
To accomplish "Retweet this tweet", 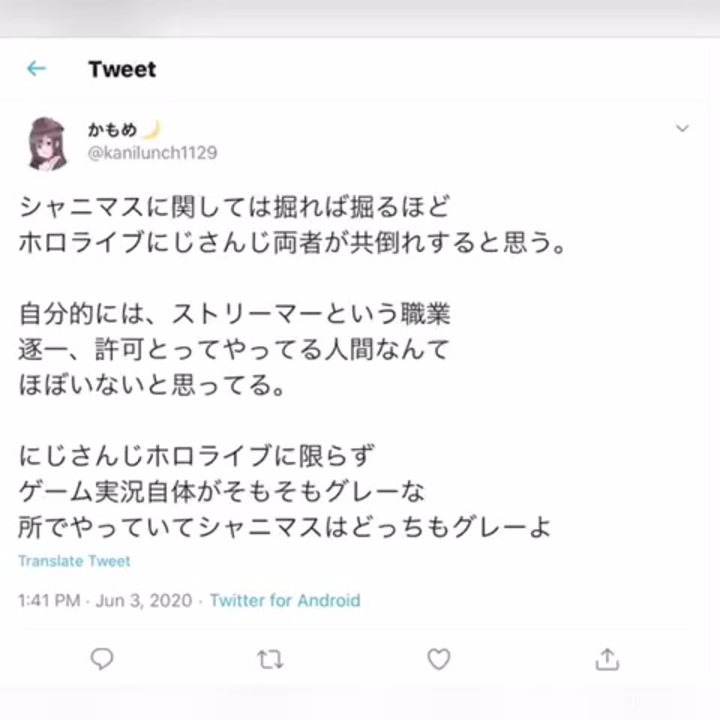I will [270, 659].
